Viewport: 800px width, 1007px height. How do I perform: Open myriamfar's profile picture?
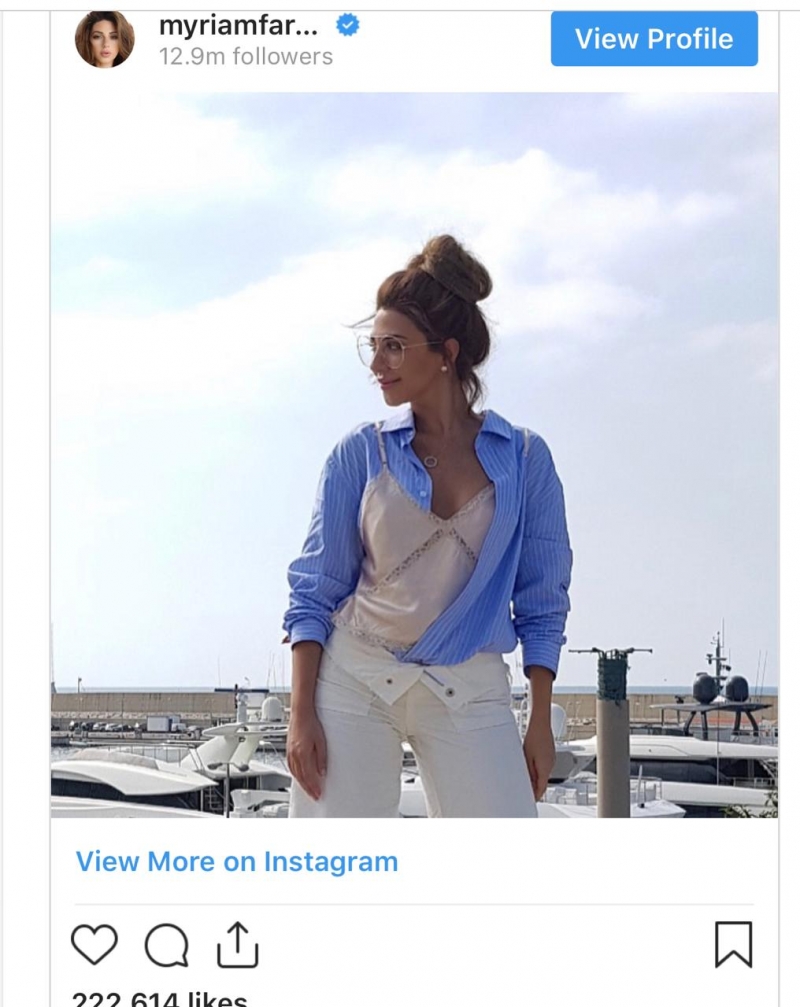[x=104, y=39]
